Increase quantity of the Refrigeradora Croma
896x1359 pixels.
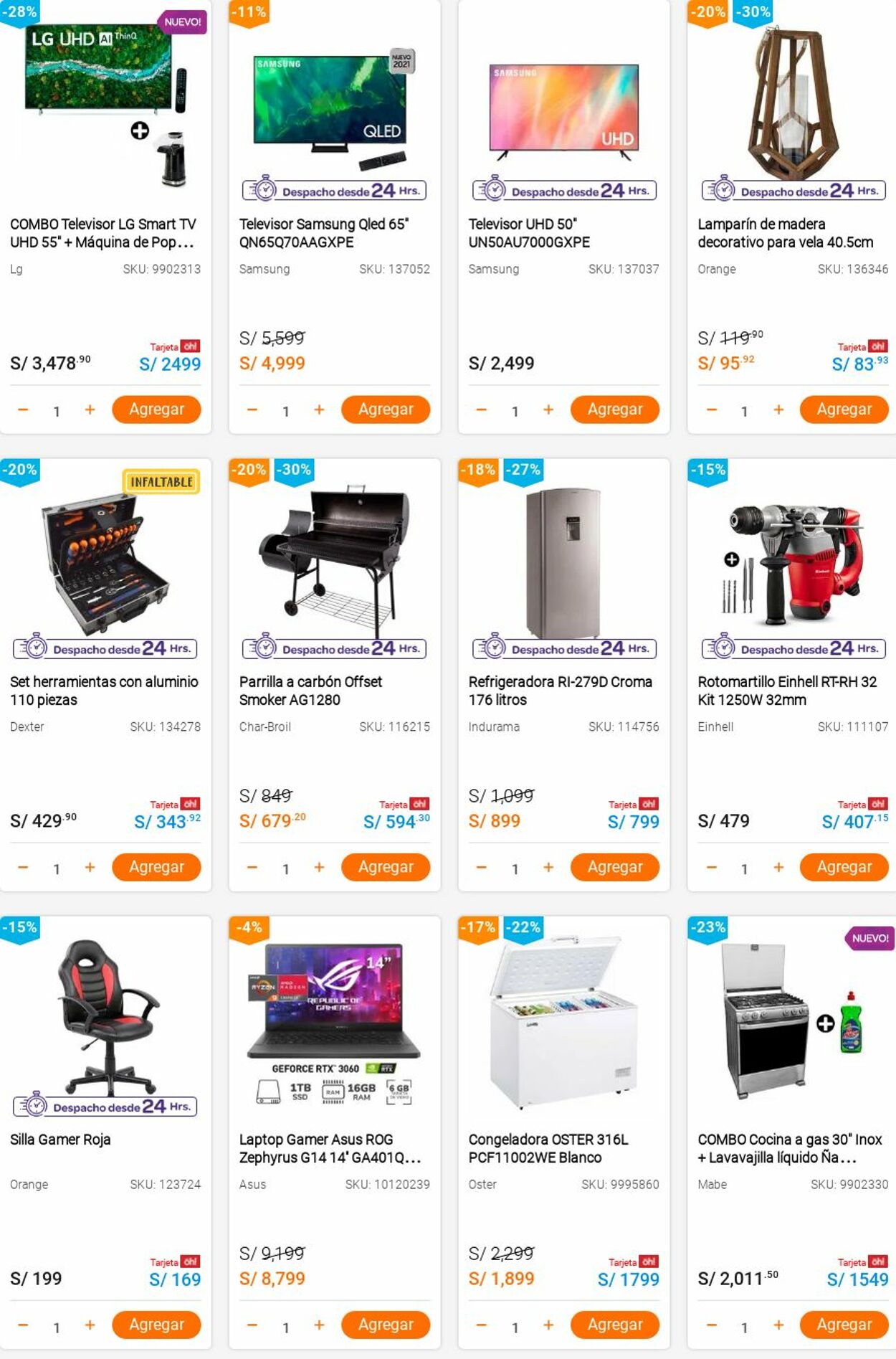[x=549, y=866]
